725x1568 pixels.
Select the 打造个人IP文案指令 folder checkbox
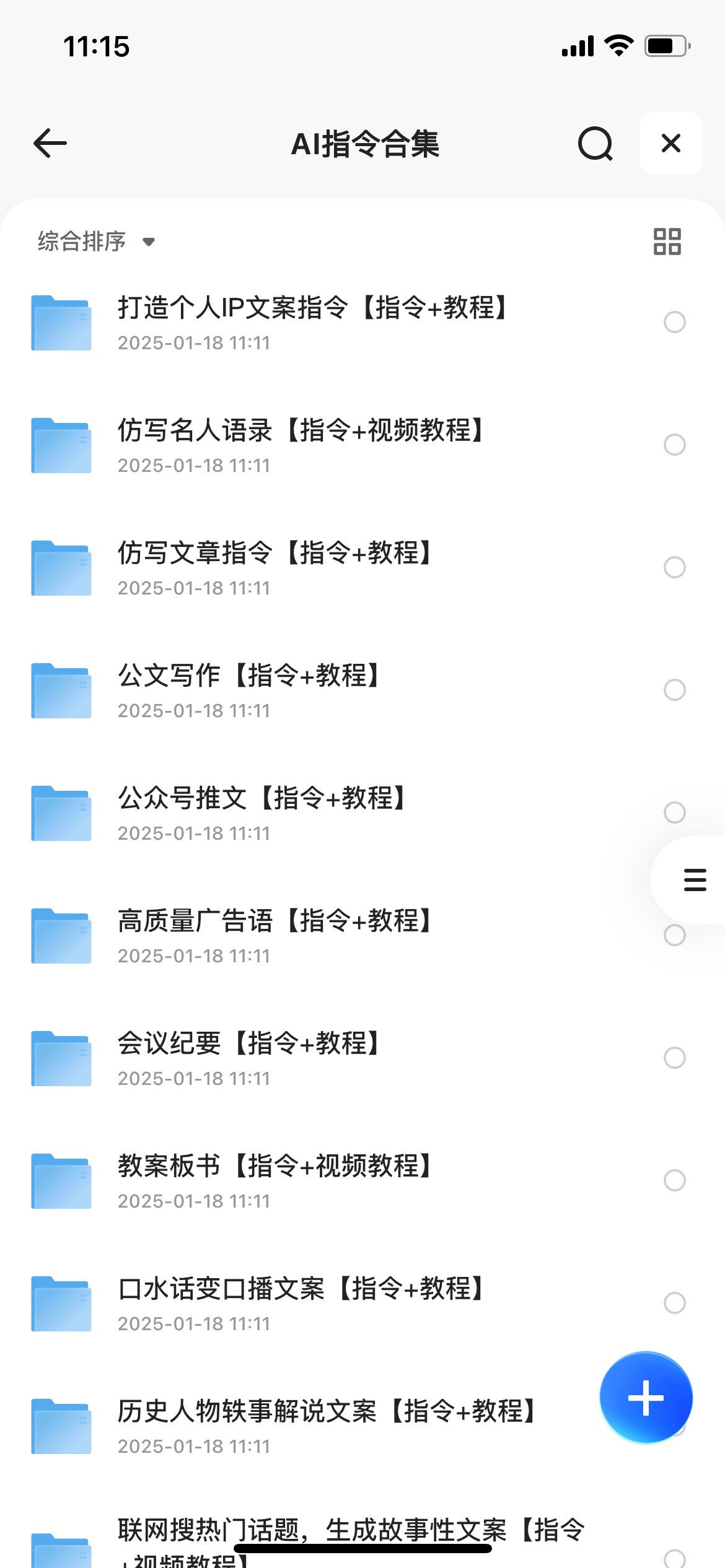[674, 322]
